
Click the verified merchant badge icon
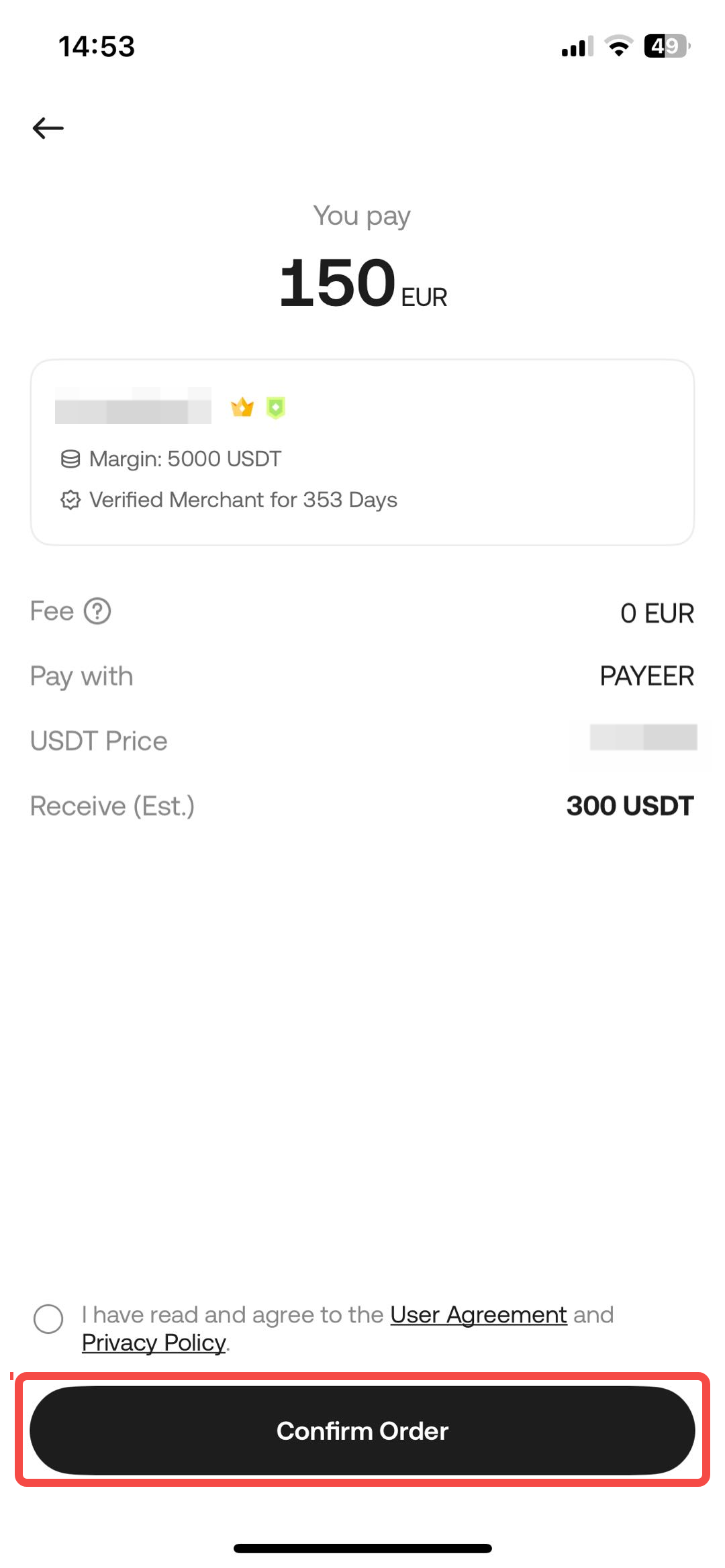(70, 499)
